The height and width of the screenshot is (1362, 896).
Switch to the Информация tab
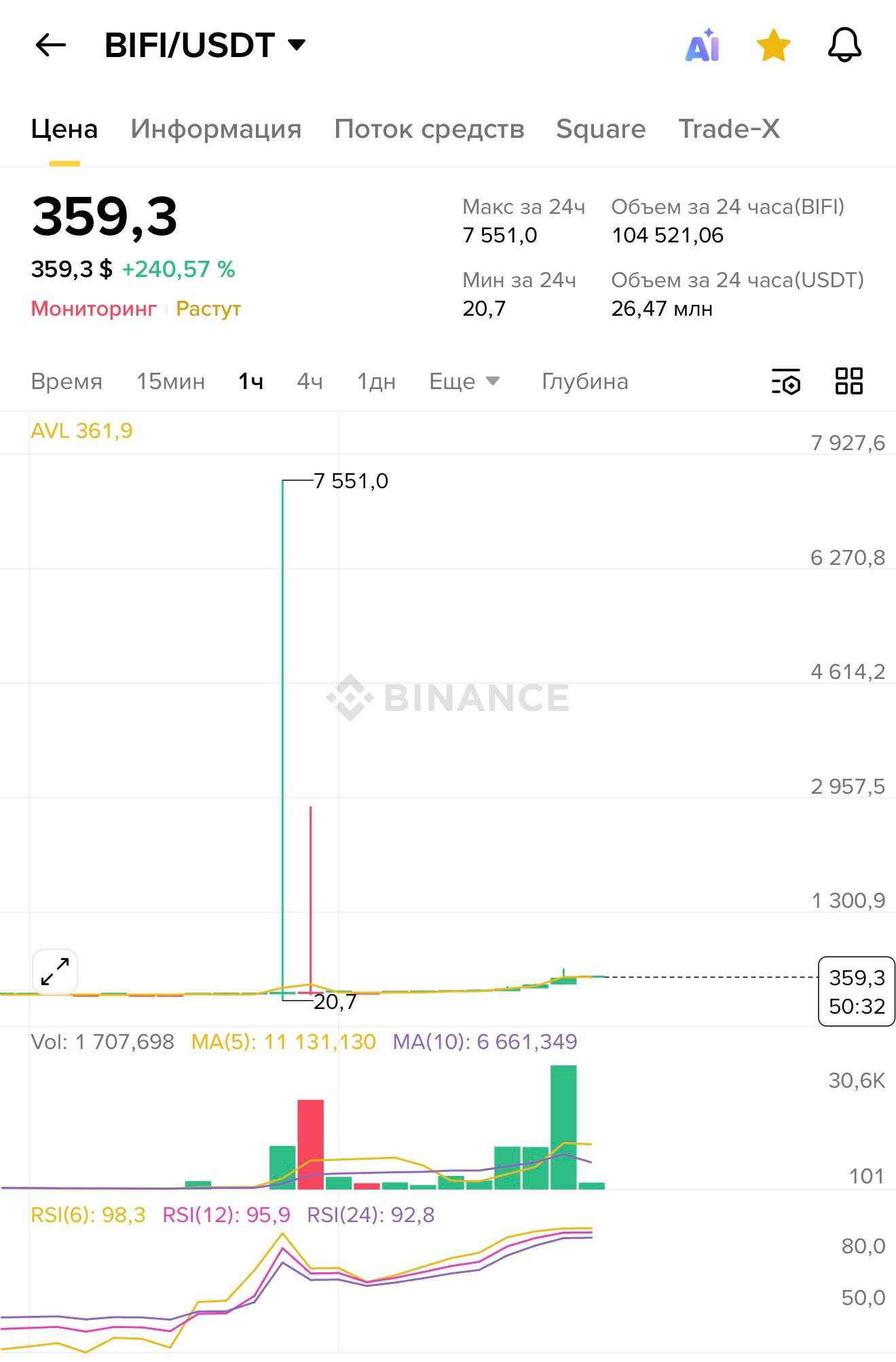click(x=216, y=129)
